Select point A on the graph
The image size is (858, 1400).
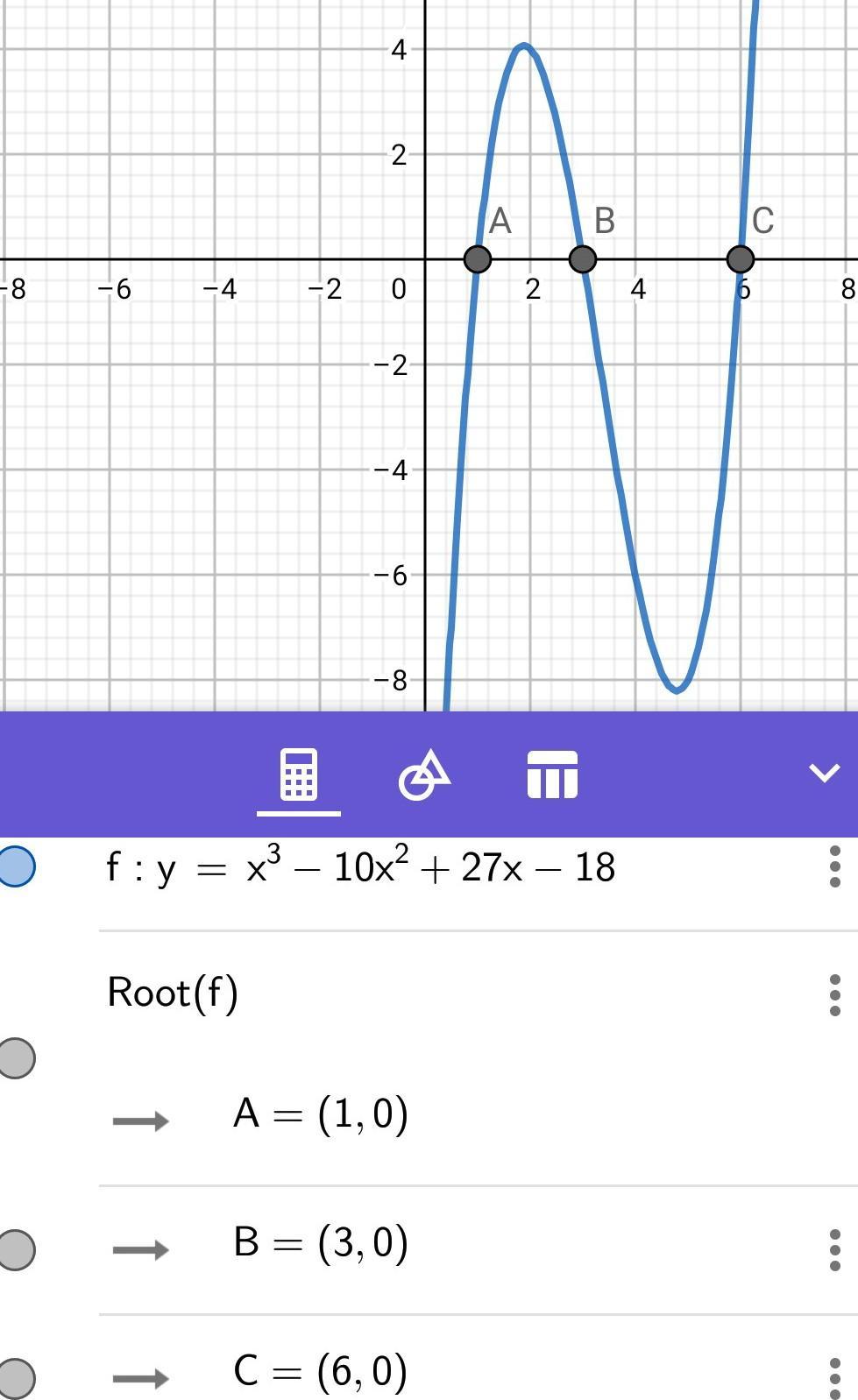click(477, 259)
